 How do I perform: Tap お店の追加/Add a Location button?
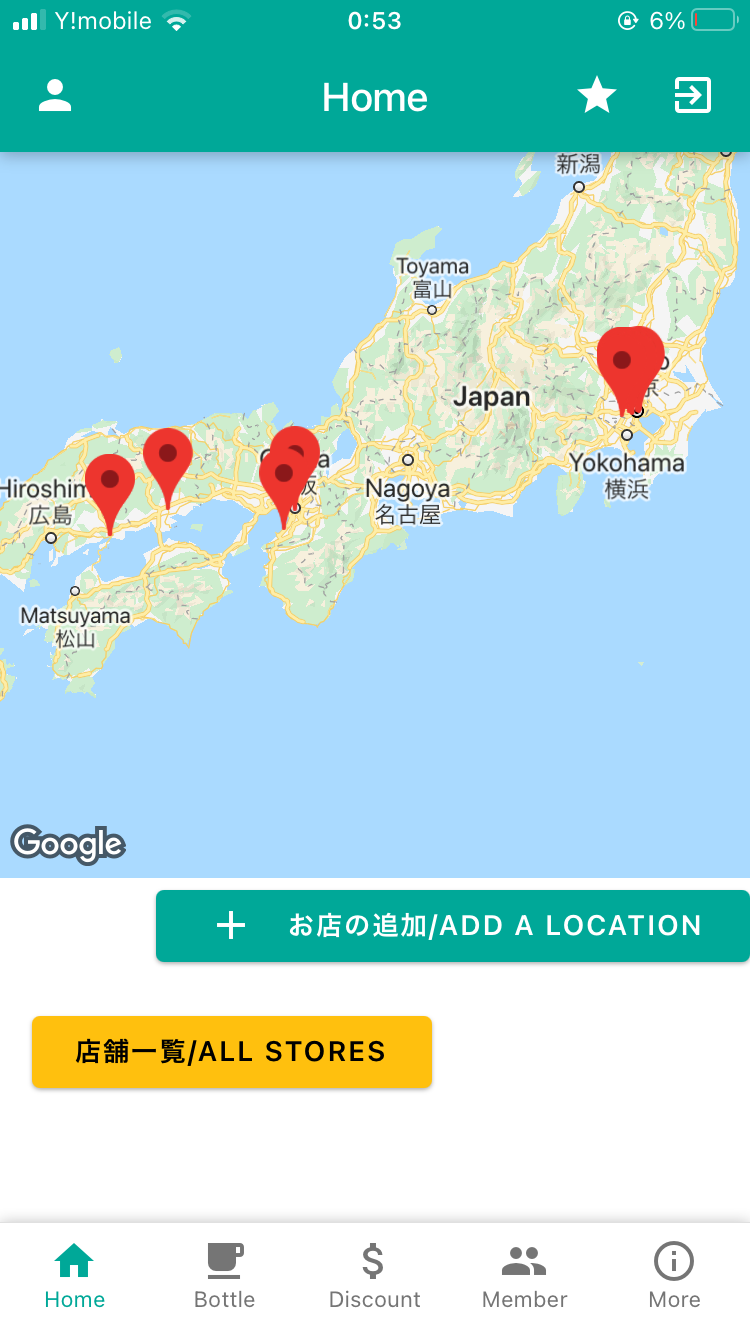pyautogui.click(x=453, y=926)
